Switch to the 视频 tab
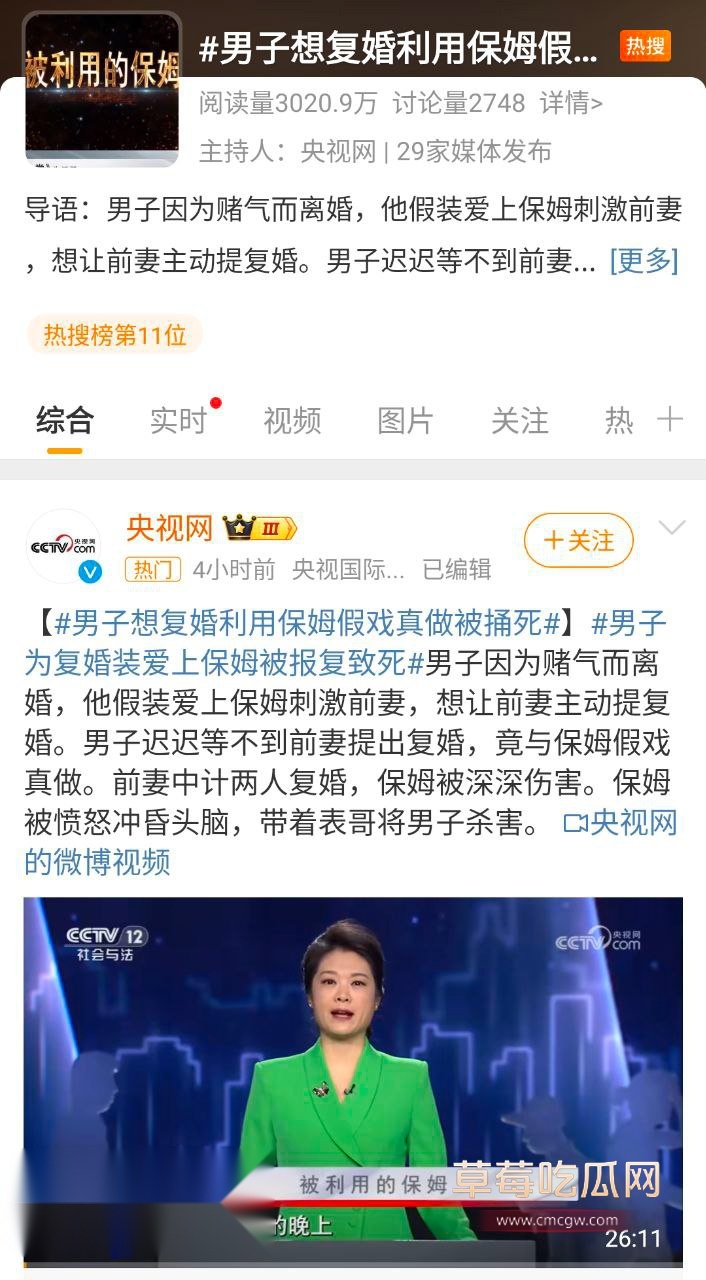706x1280 pixels. tap(292, 421)
